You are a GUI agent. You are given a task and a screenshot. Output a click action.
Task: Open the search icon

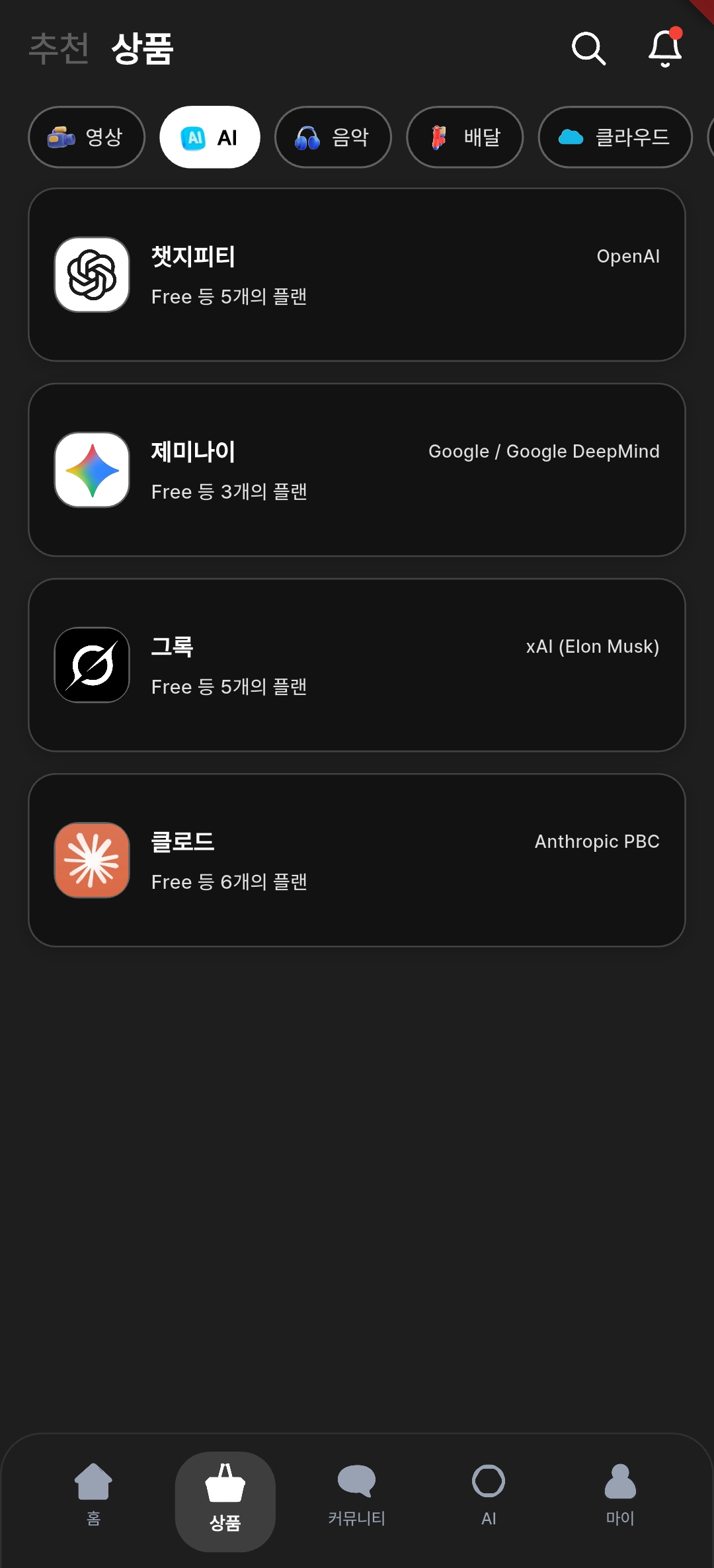(588, 49)
